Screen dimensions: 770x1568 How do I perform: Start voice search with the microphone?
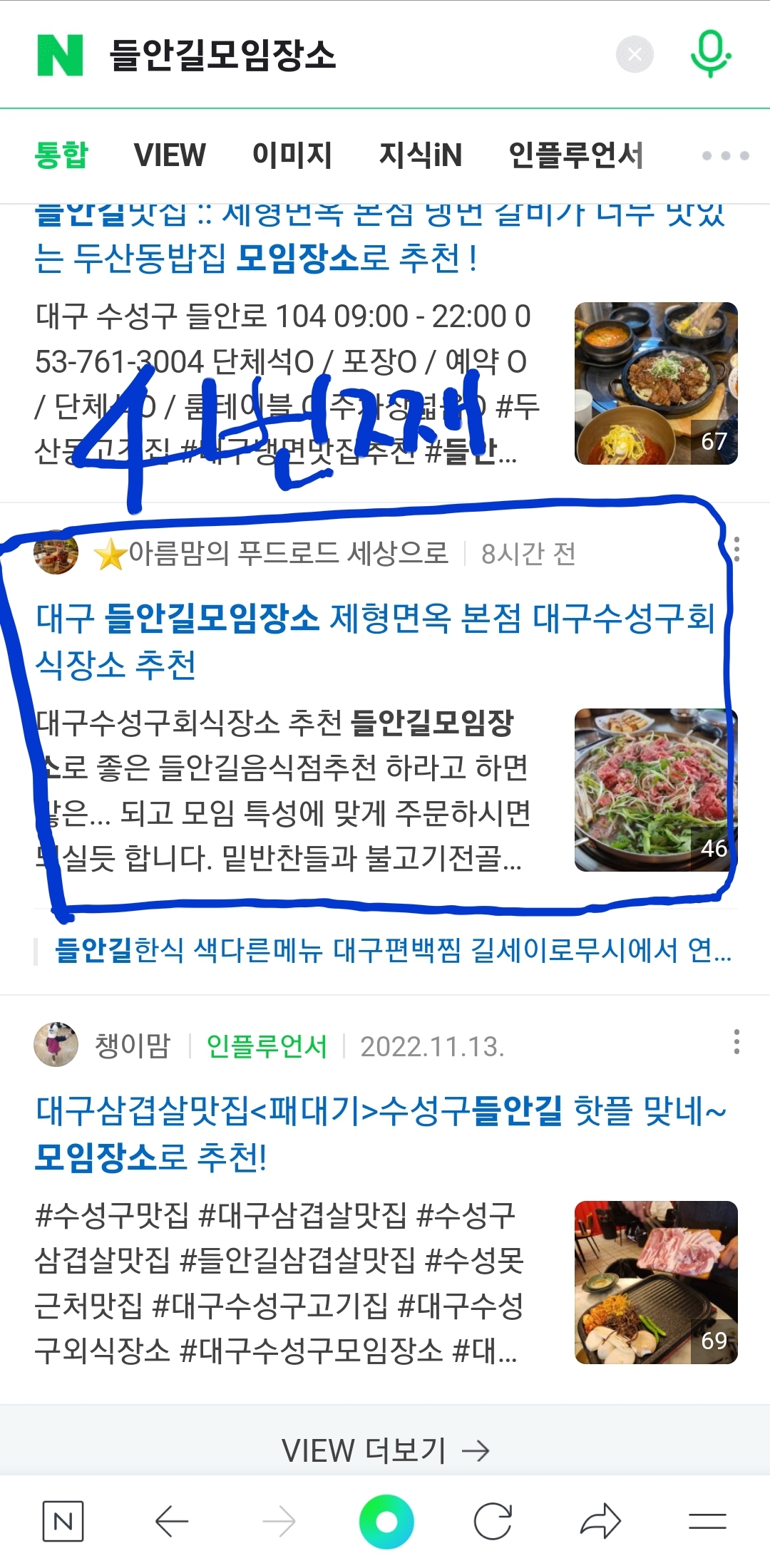(710, 54)
